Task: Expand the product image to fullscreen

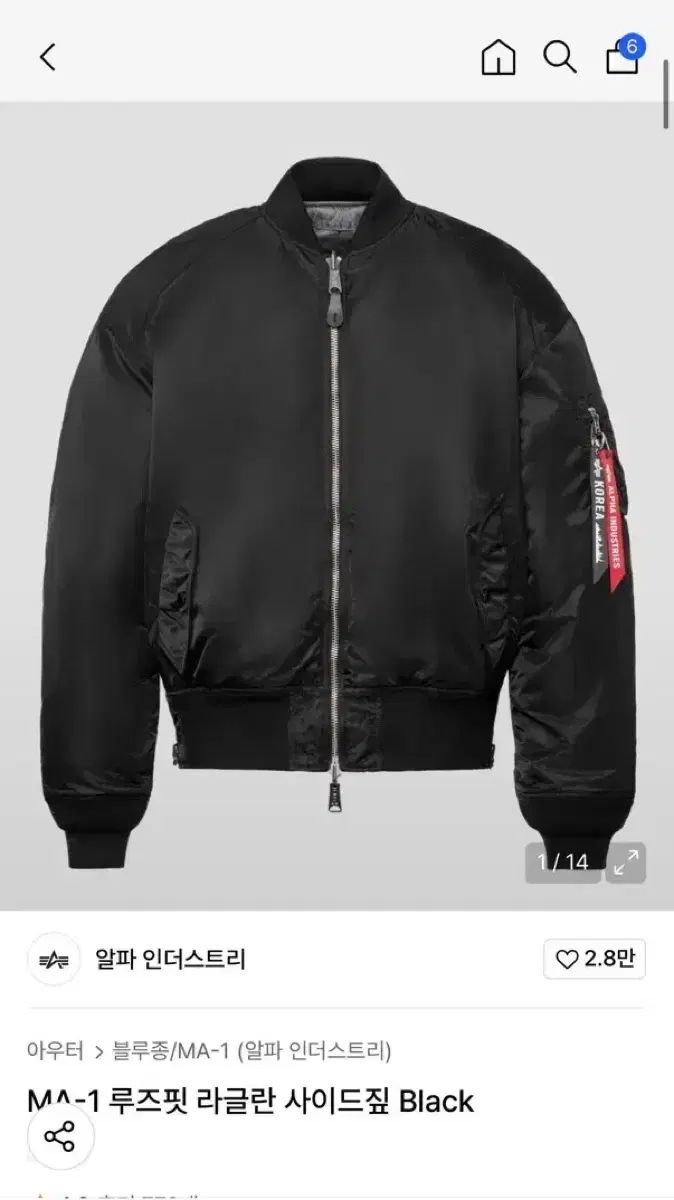Action: tap(627, 862)
